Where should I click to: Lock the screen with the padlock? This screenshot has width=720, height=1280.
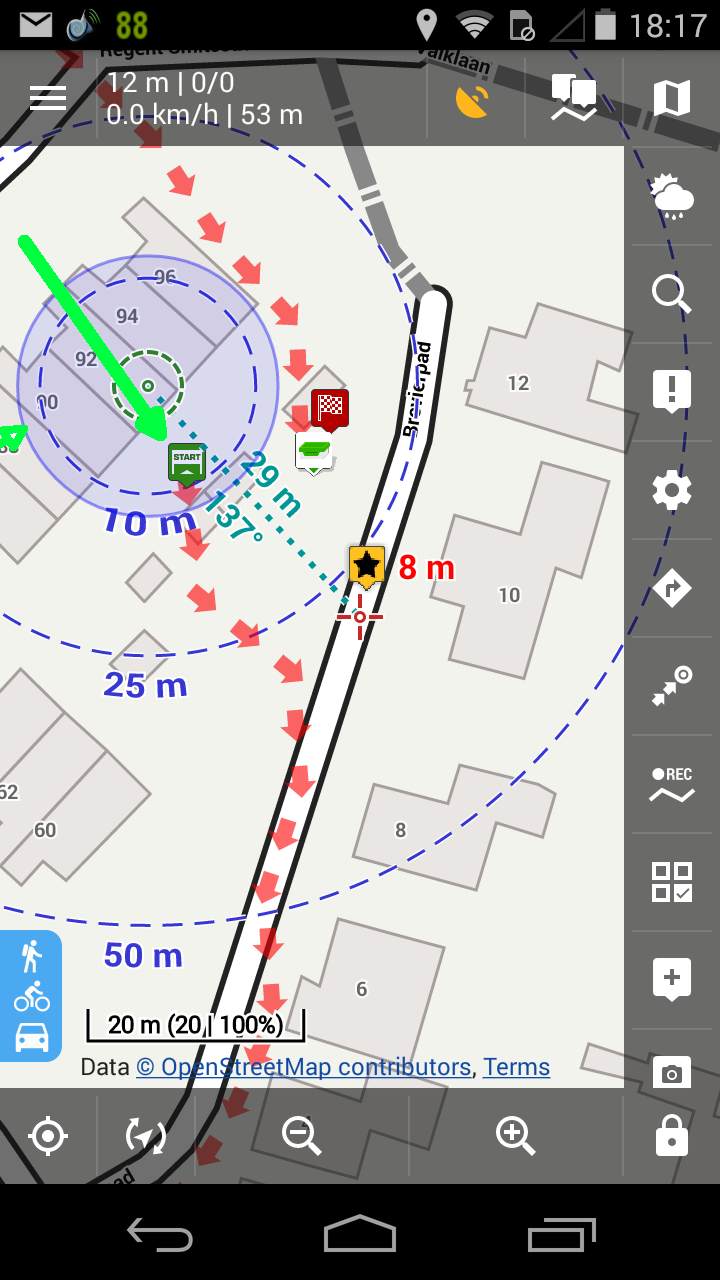coord(671,1136)
